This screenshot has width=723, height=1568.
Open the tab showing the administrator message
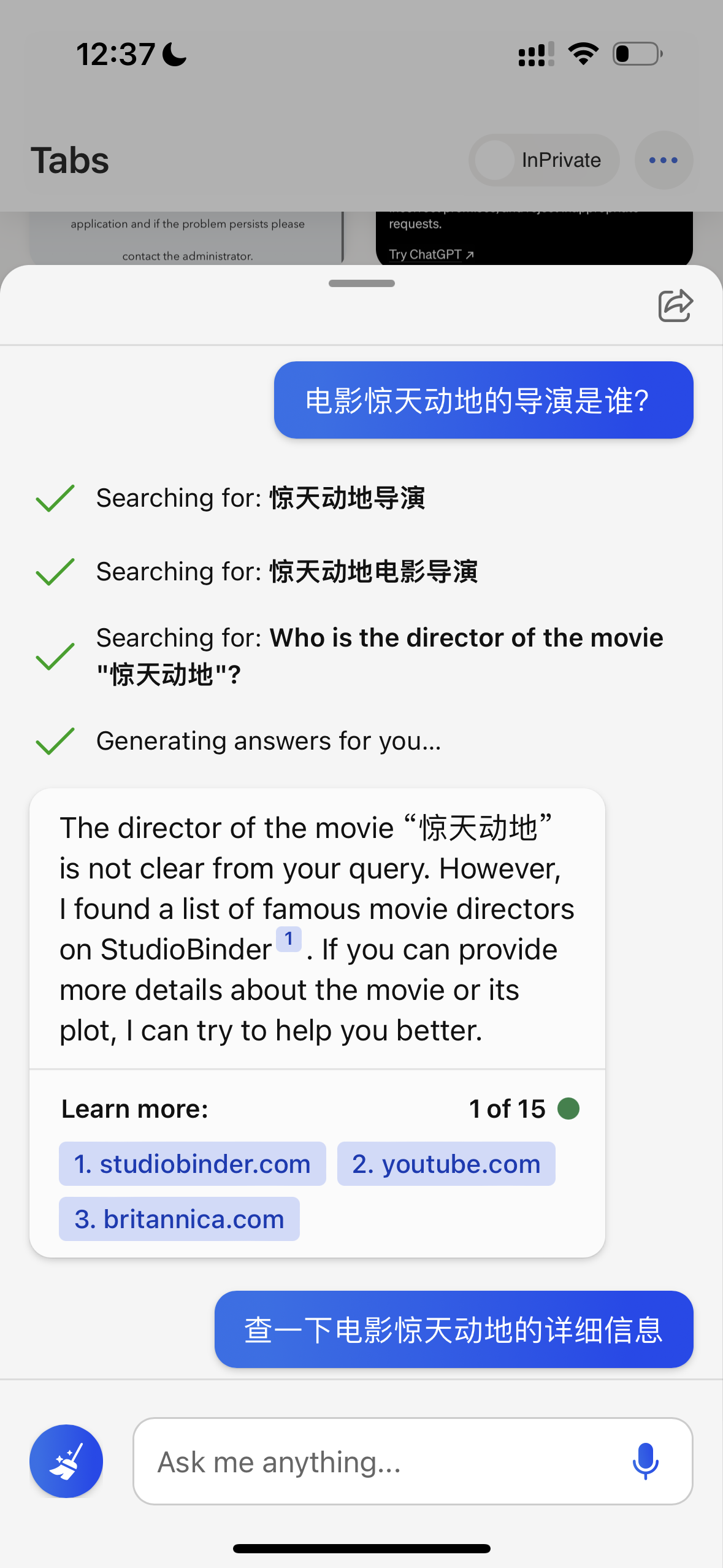click(187, 238)
